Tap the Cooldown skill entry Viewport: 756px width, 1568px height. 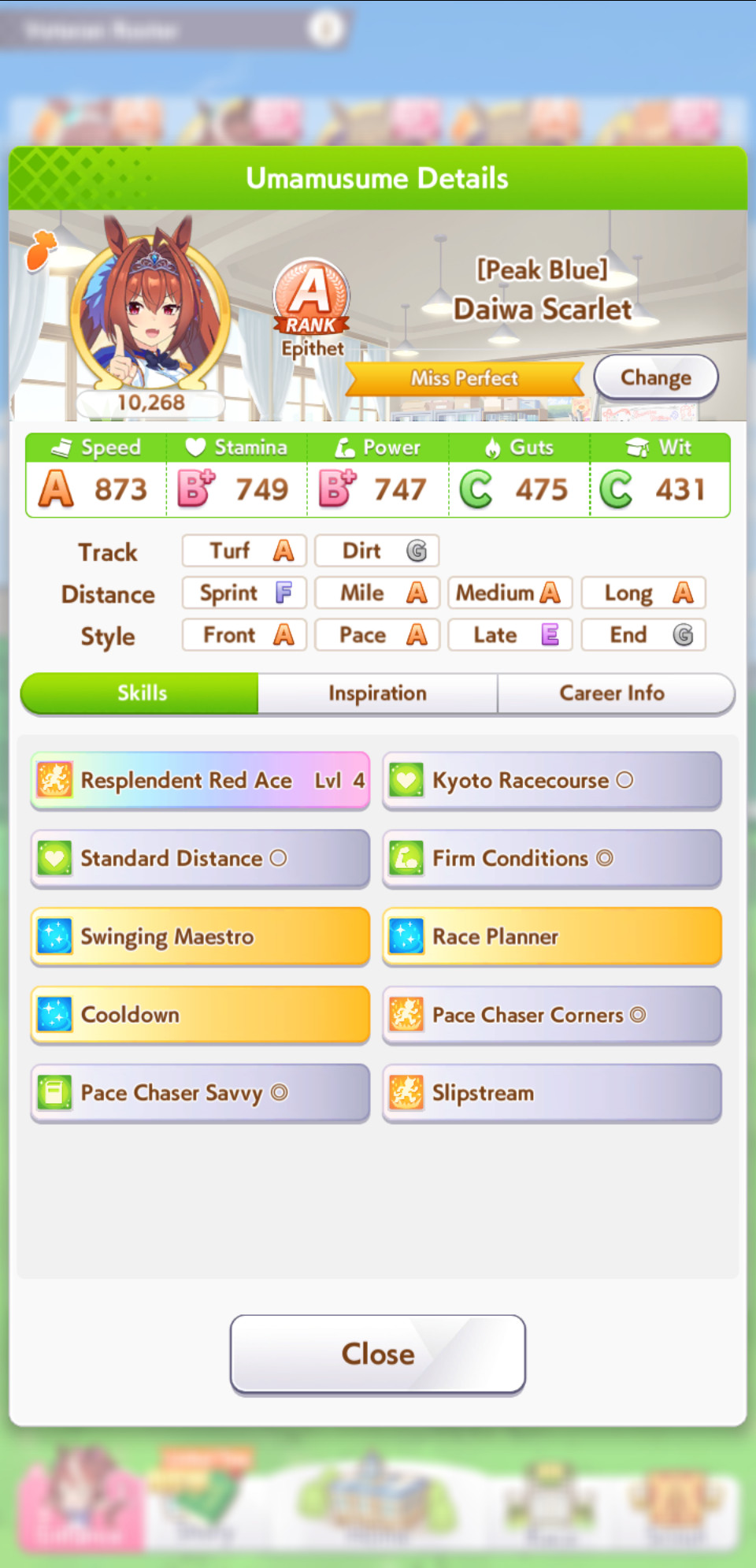pos(200,1014)
